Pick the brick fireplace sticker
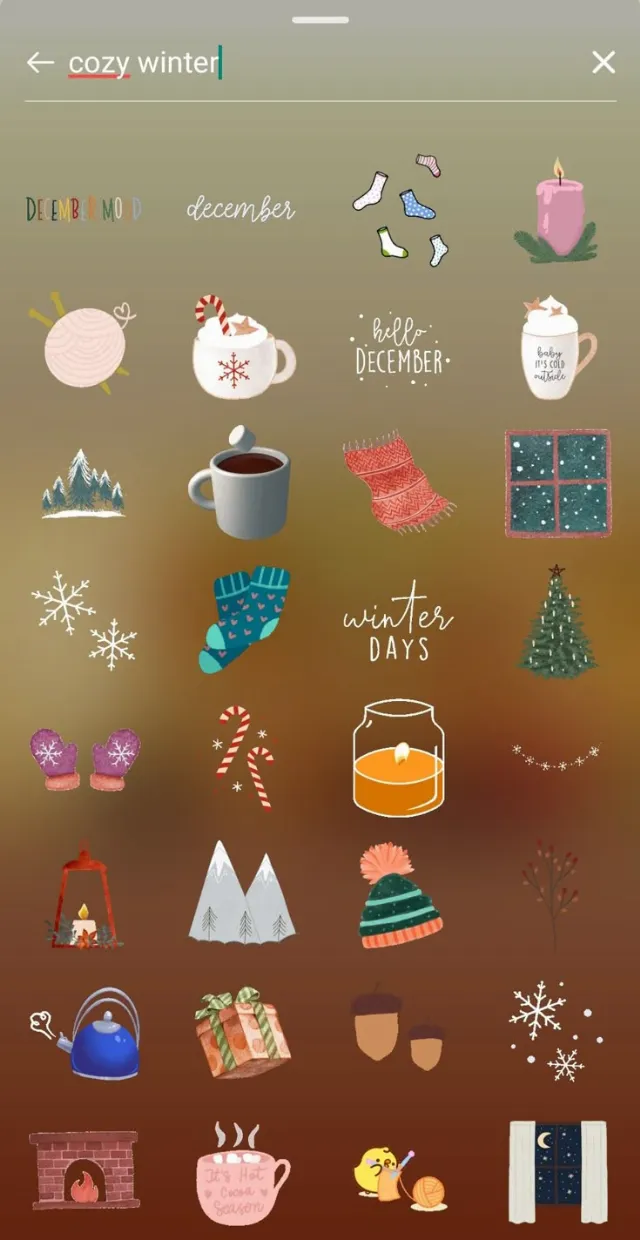 83,1170
